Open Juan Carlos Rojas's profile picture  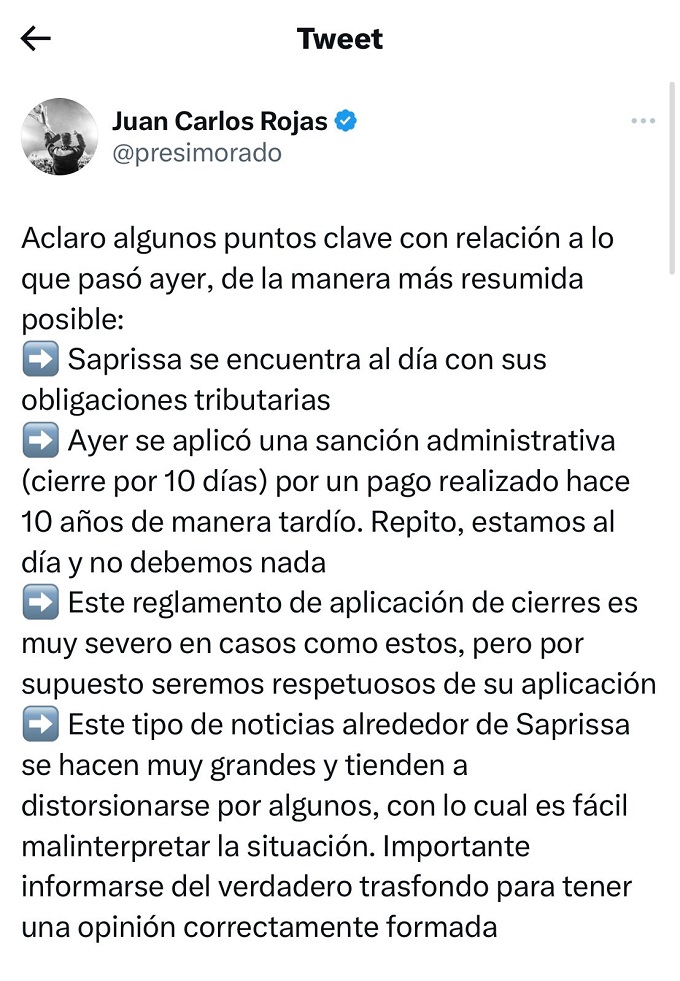pos(59,136)
